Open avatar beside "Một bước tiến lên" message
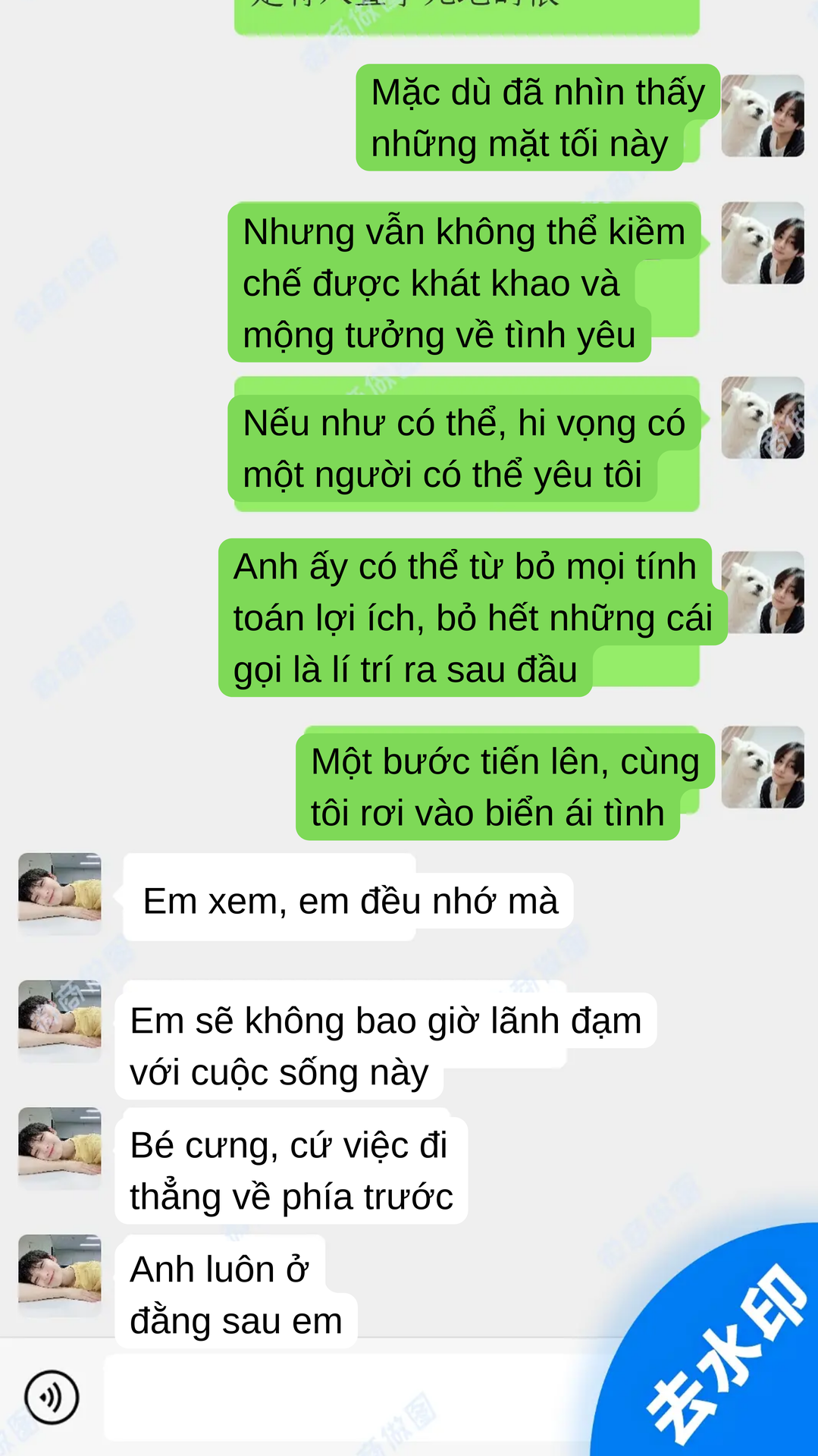Screen dimensions: 818x1456 click(763, 767)
